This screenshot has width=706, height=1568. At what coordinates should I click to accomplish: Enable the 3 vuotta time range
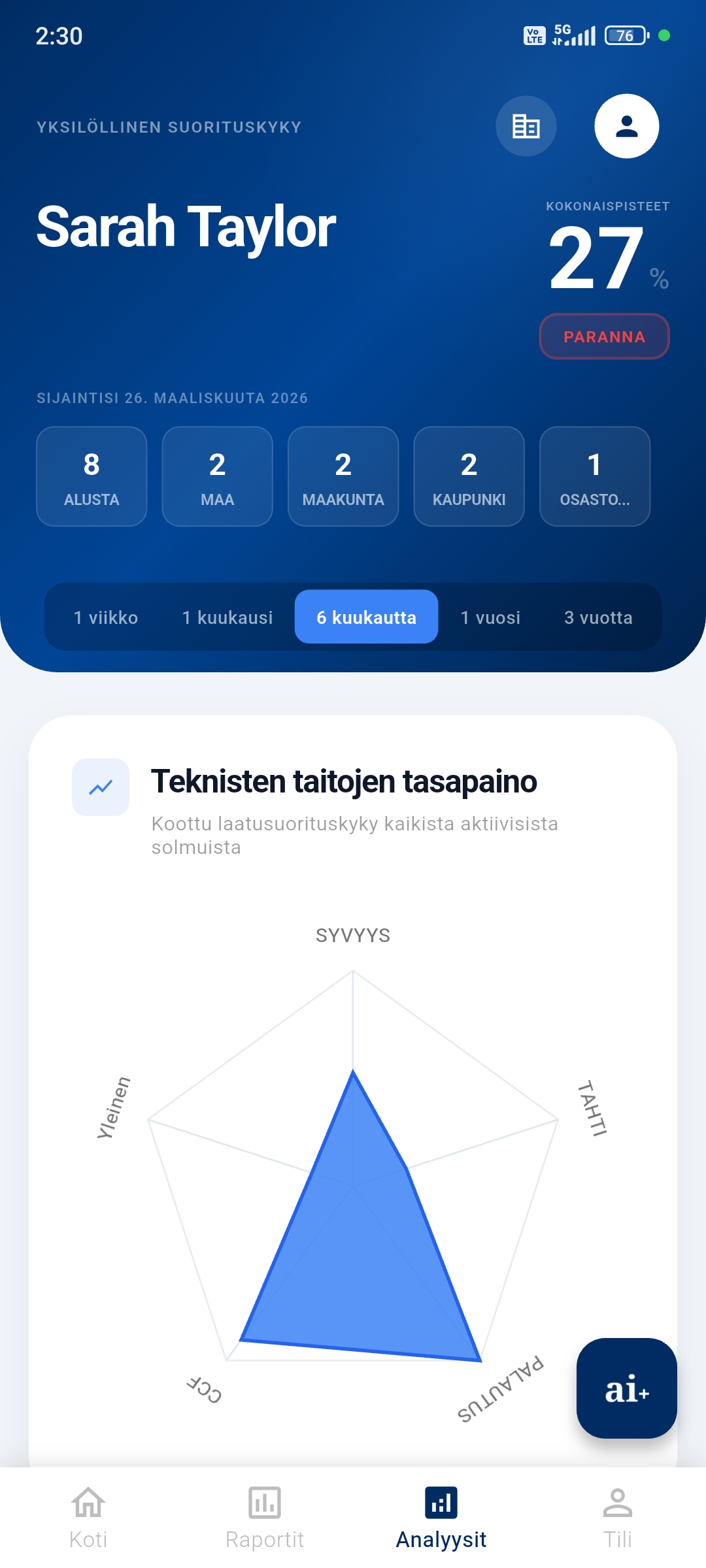(598, 617)
